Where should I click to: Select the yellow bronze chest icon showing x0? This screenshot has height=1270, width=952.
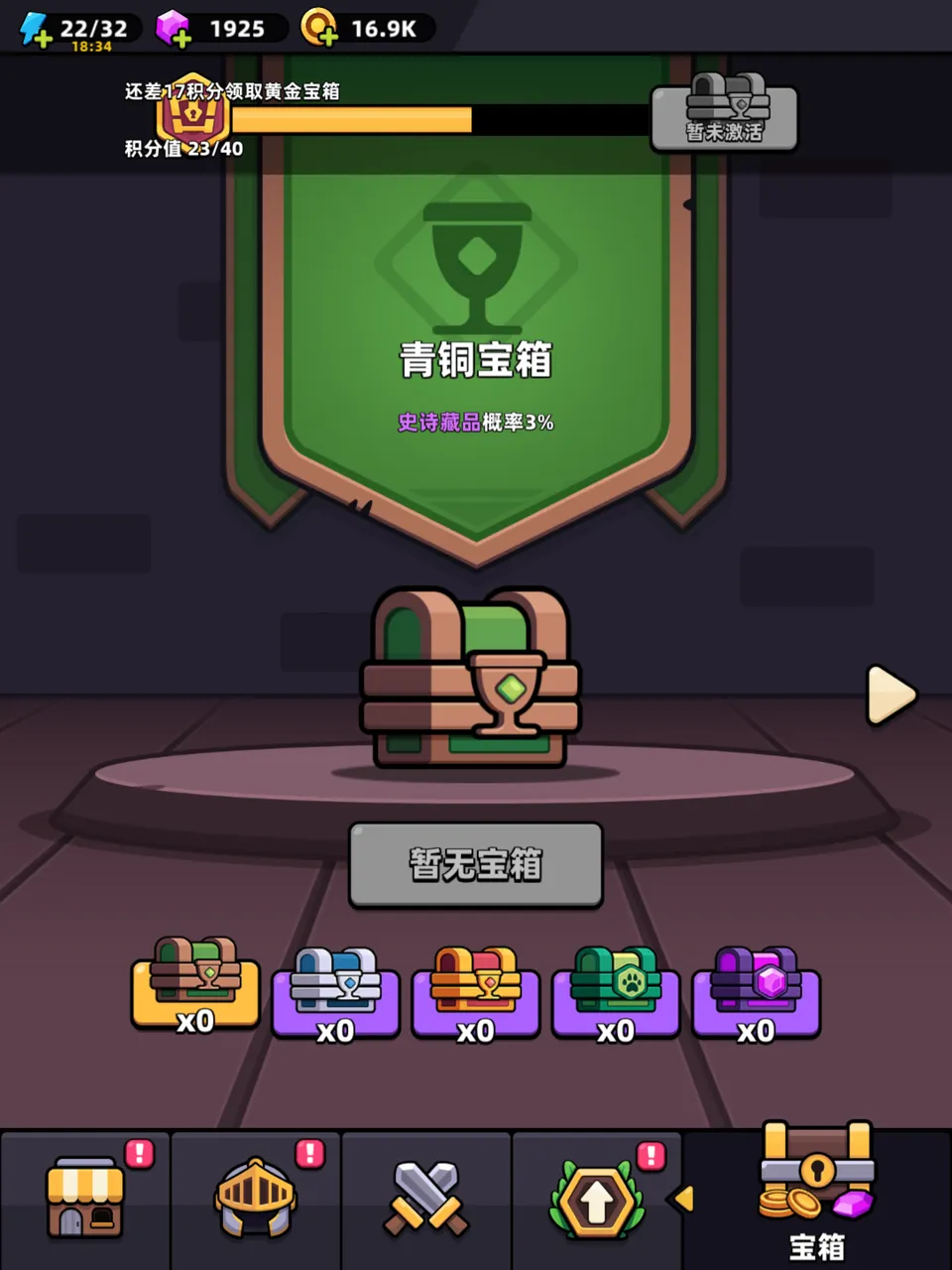(x=195, y=992)
